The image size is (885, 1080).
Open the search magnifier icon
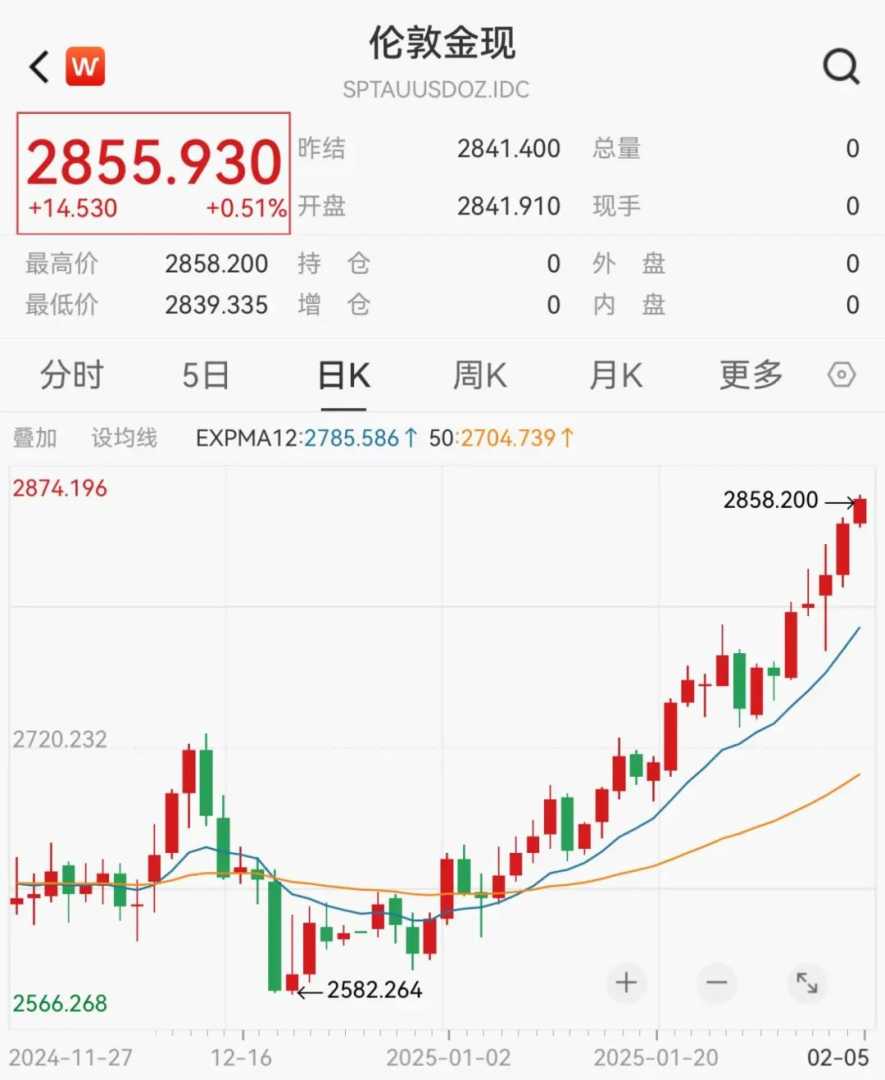click(841, 68)
